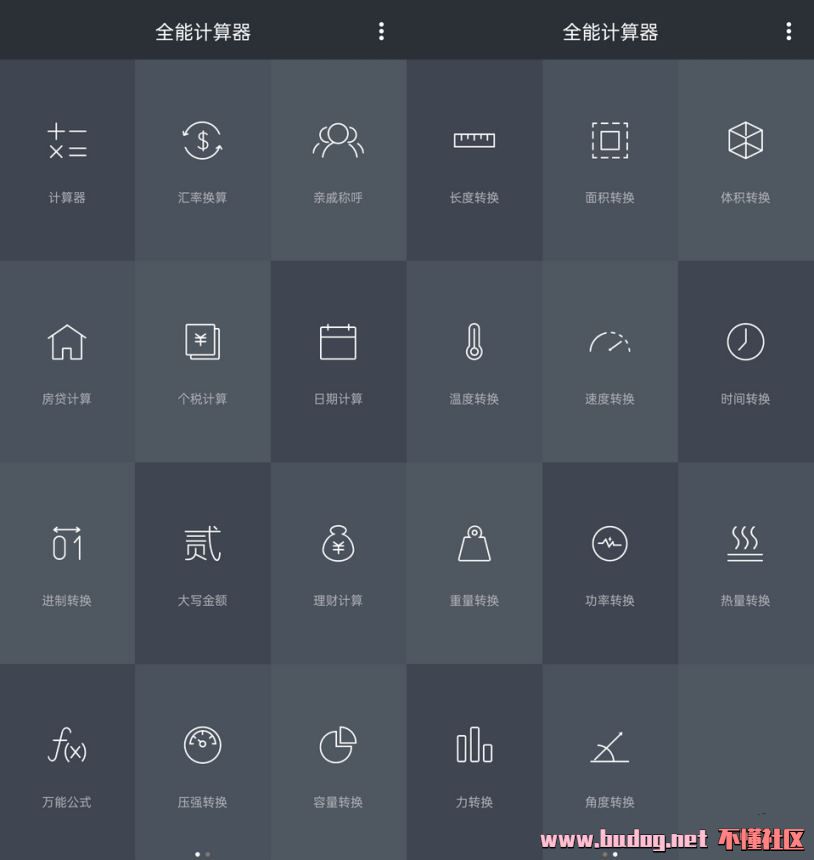
Task: Tap 角度转换 angle conversion
Action: point(610,764)
